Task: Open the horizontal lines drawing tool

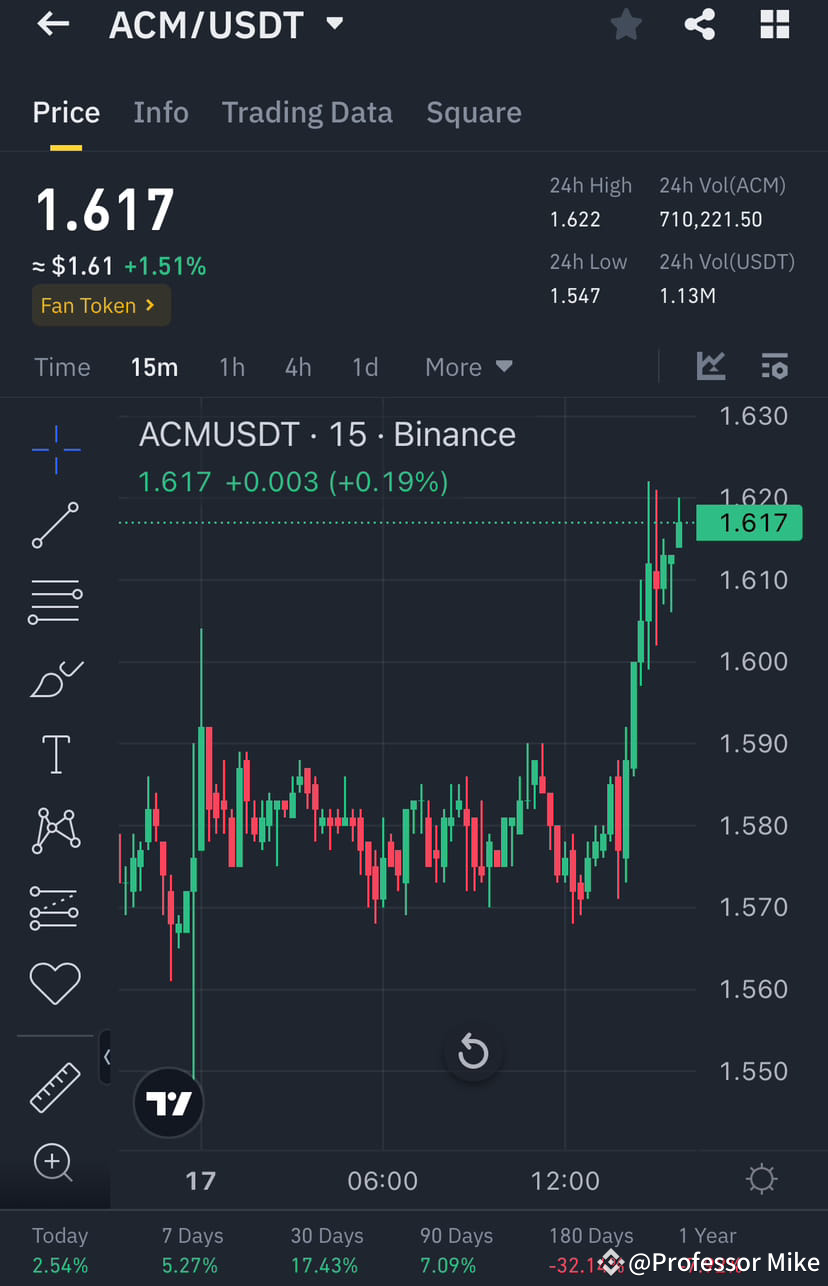Action: tap(55, 601)
